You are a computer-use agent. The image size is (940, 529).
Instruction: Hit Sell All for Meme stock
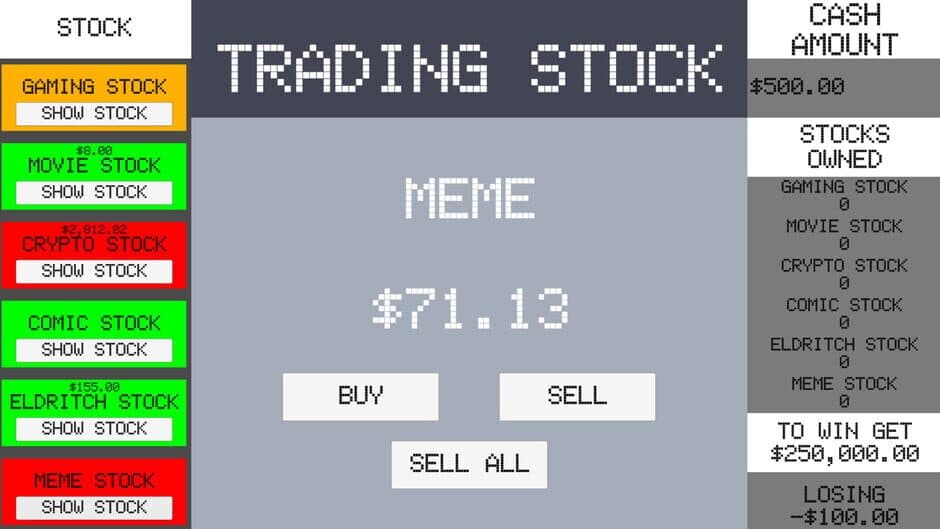(469, 464)
